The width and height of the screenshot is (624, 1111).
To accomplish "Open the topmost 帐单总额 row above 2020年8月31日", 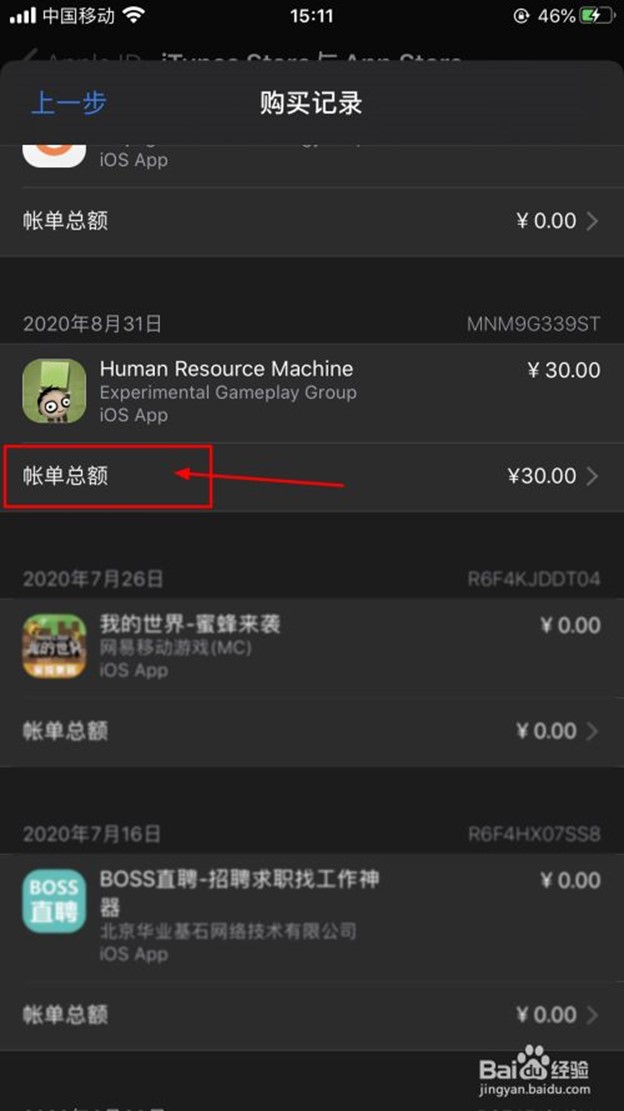I will click(311, 221).
